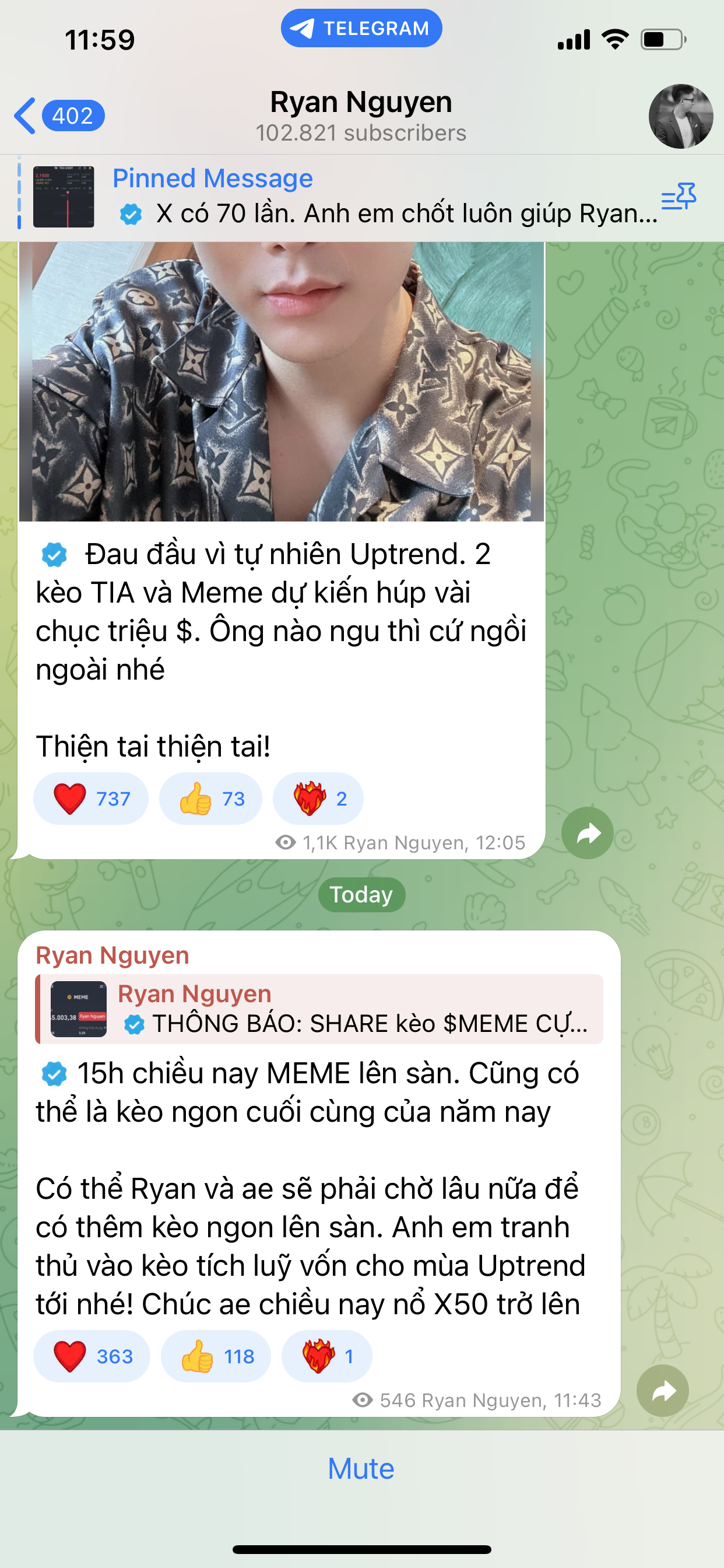This screenshot has height=1568, width=724.
Task: Add heart-on-fire reaction showing 2
Action: pyautogui.click(x=318, y=799)
